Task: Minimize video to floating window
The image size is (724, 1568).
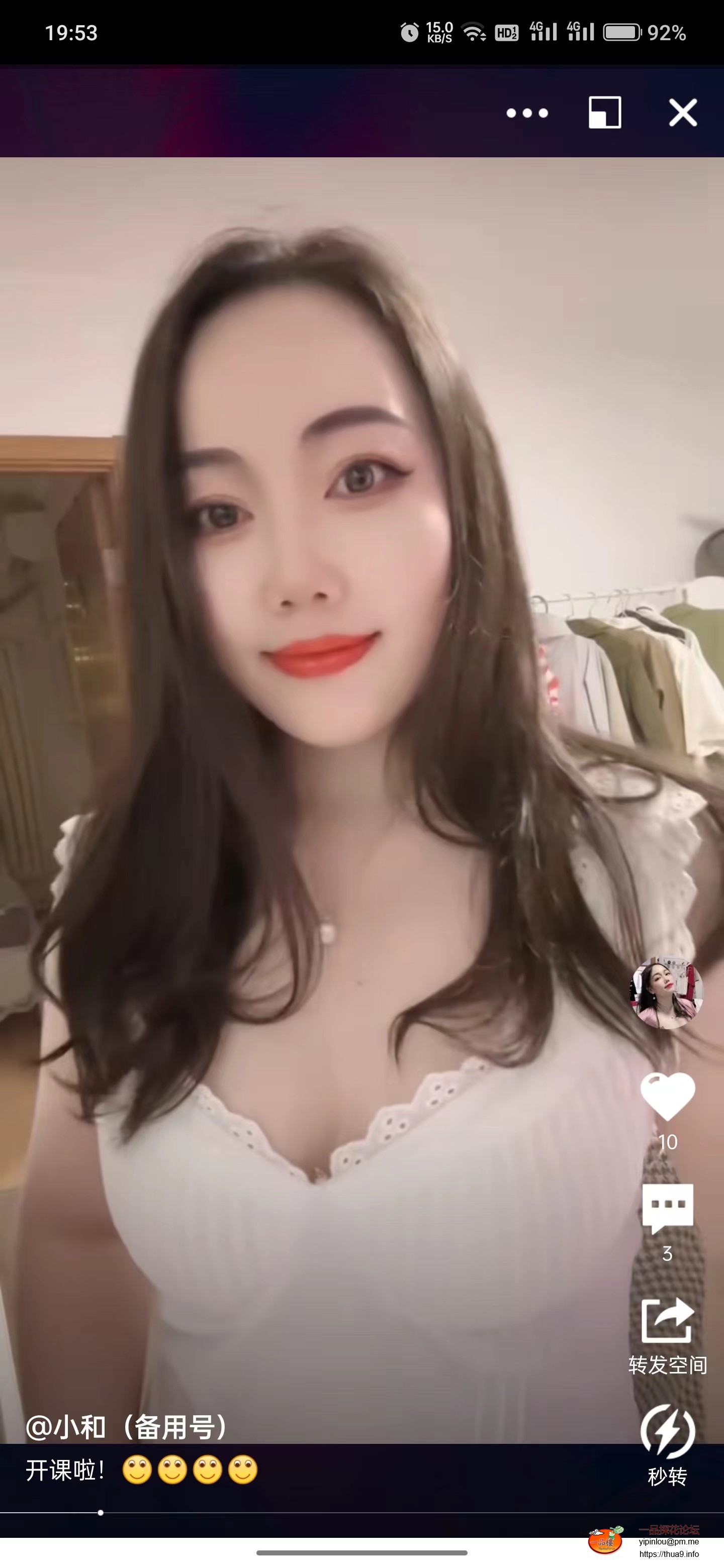Action: point(605,113)
